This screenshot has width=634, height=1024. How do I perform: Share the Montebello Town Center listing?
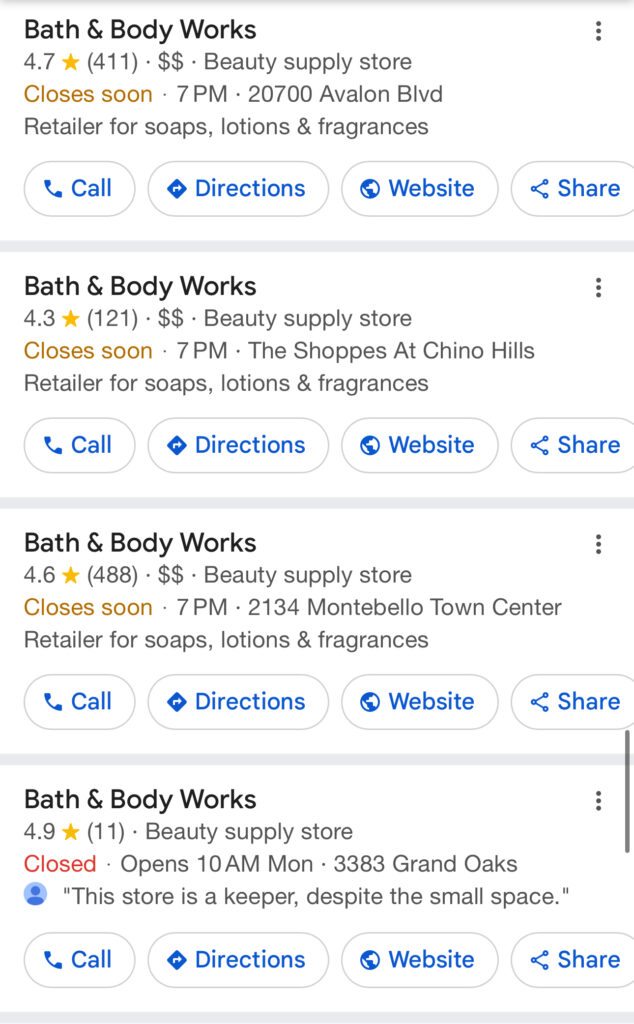coord(575,702)
